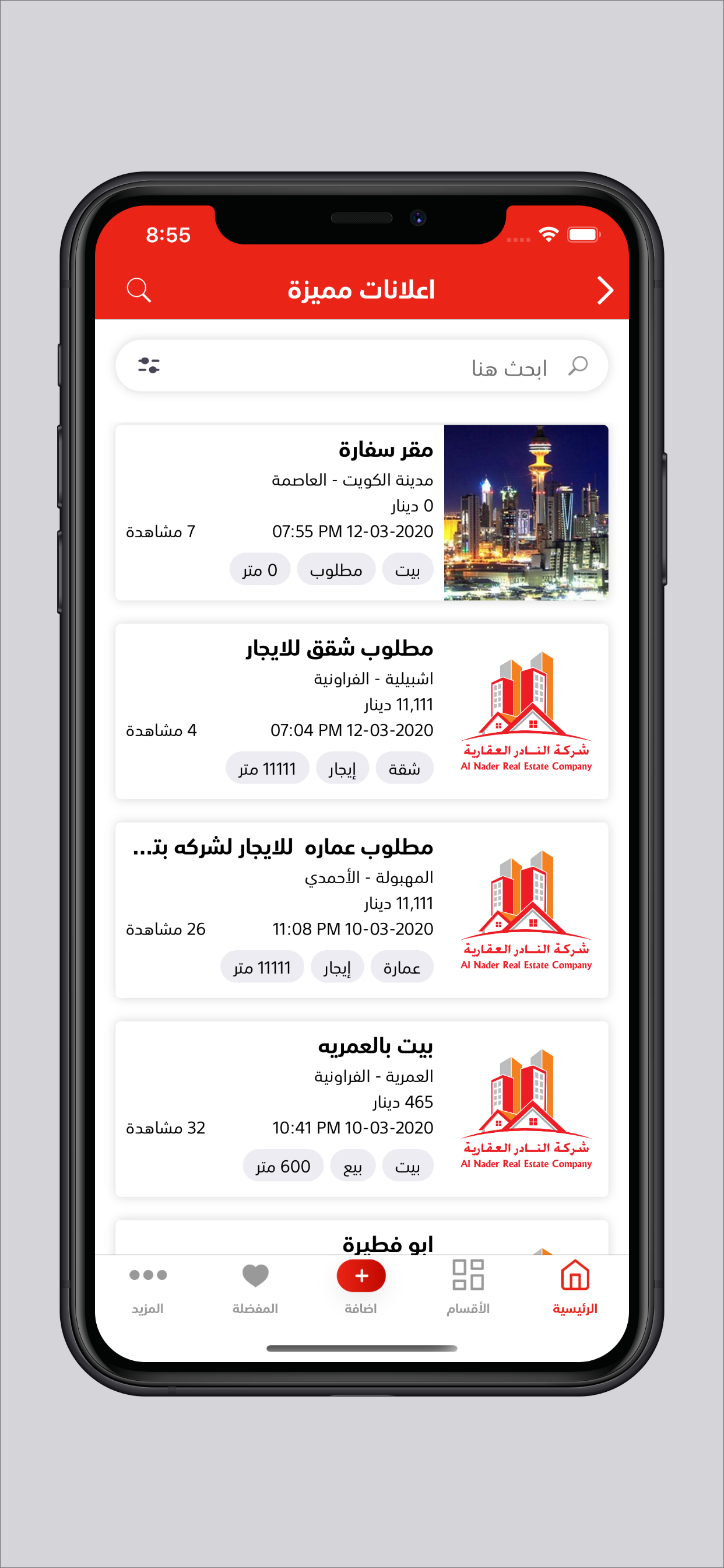Viewport: 724px width, 1568px height.
Task: Tap the search magnifier in the header
Action: click(x=139, y=290)
